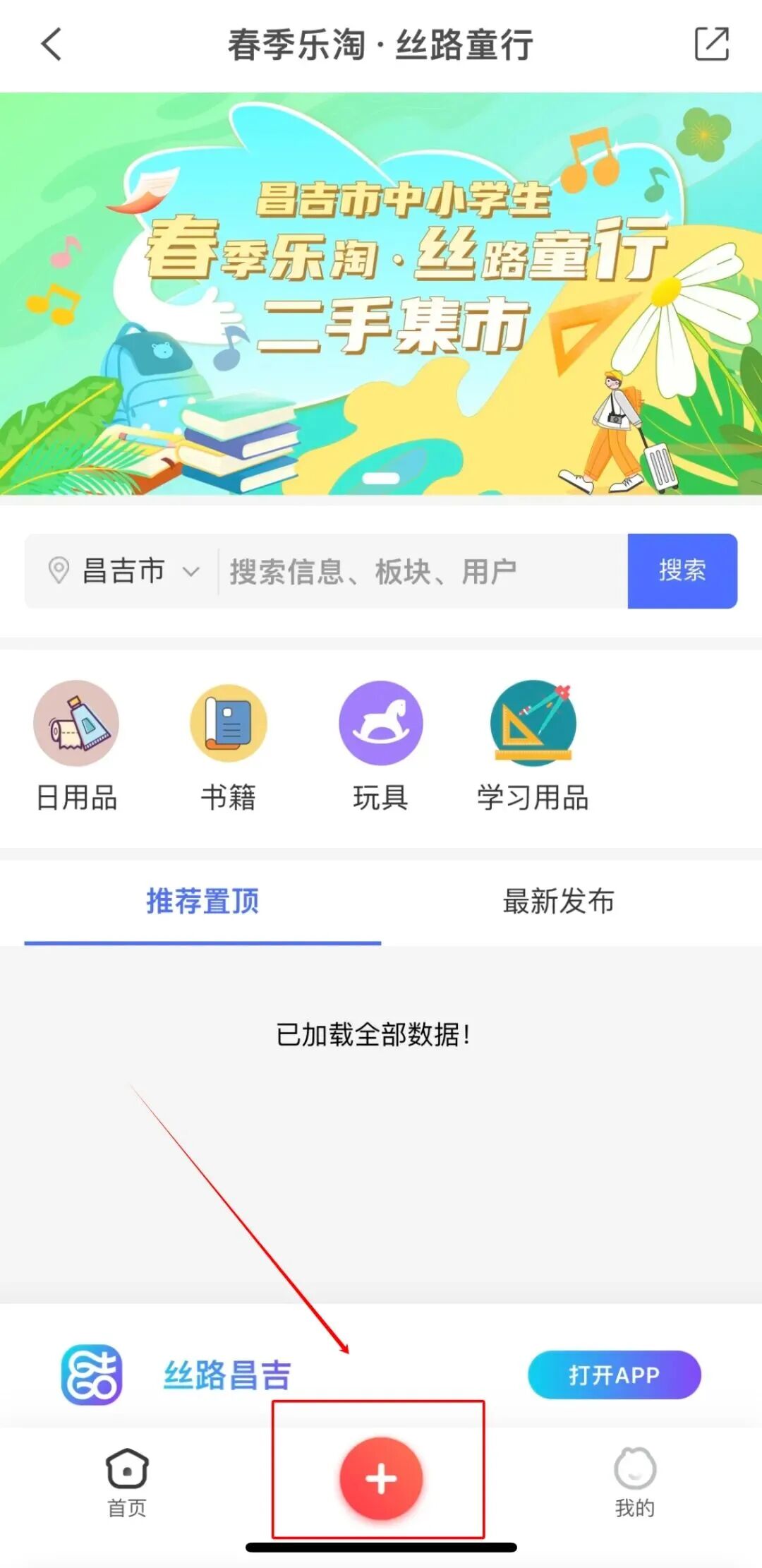This screenshot has height=1568, width=762.
Task: Collapse the city dropdown chevron
Action: (x=189, y=573)
